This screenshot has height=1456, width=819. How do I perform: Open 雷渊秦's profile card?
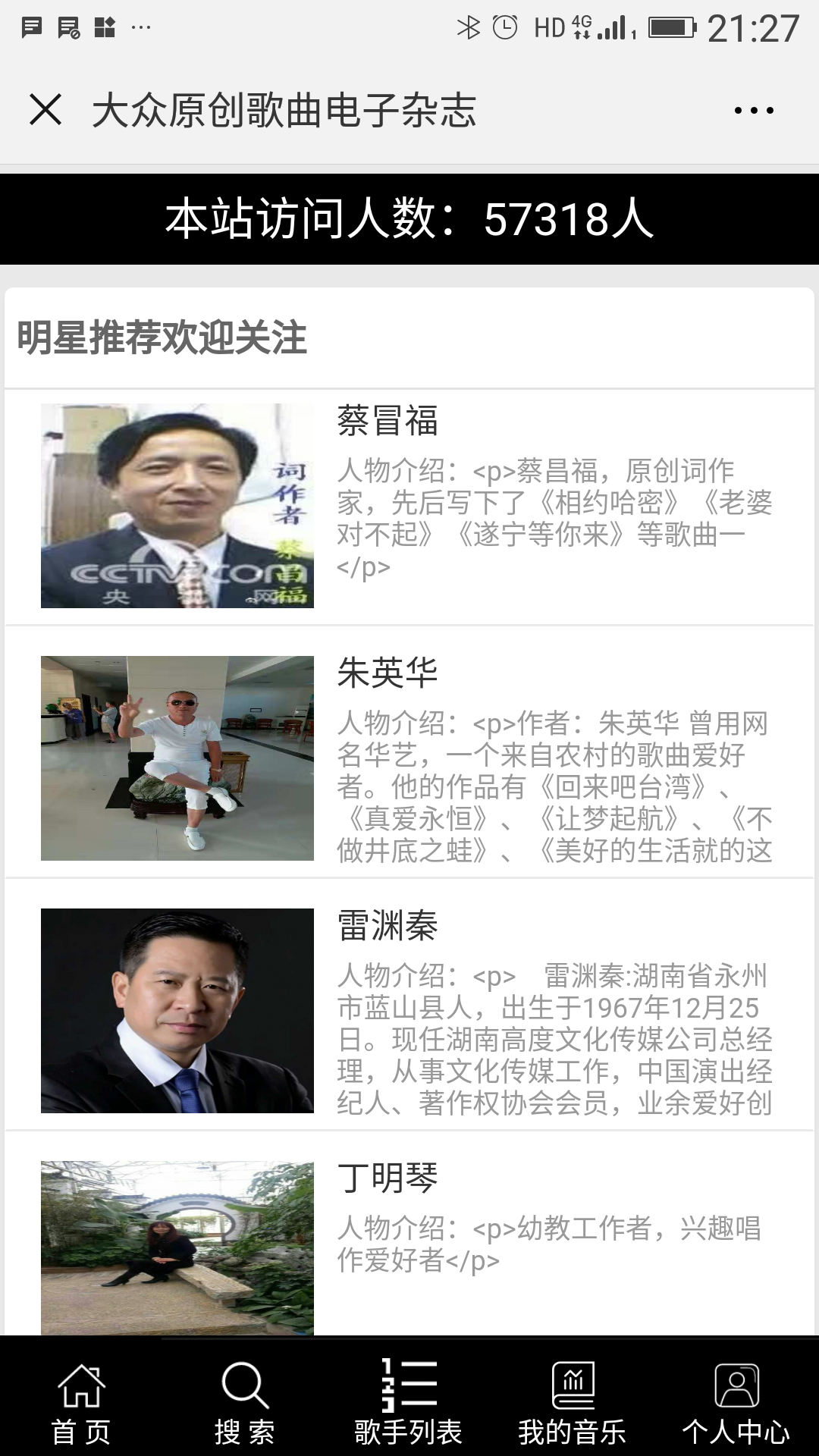pos(409,1011)
